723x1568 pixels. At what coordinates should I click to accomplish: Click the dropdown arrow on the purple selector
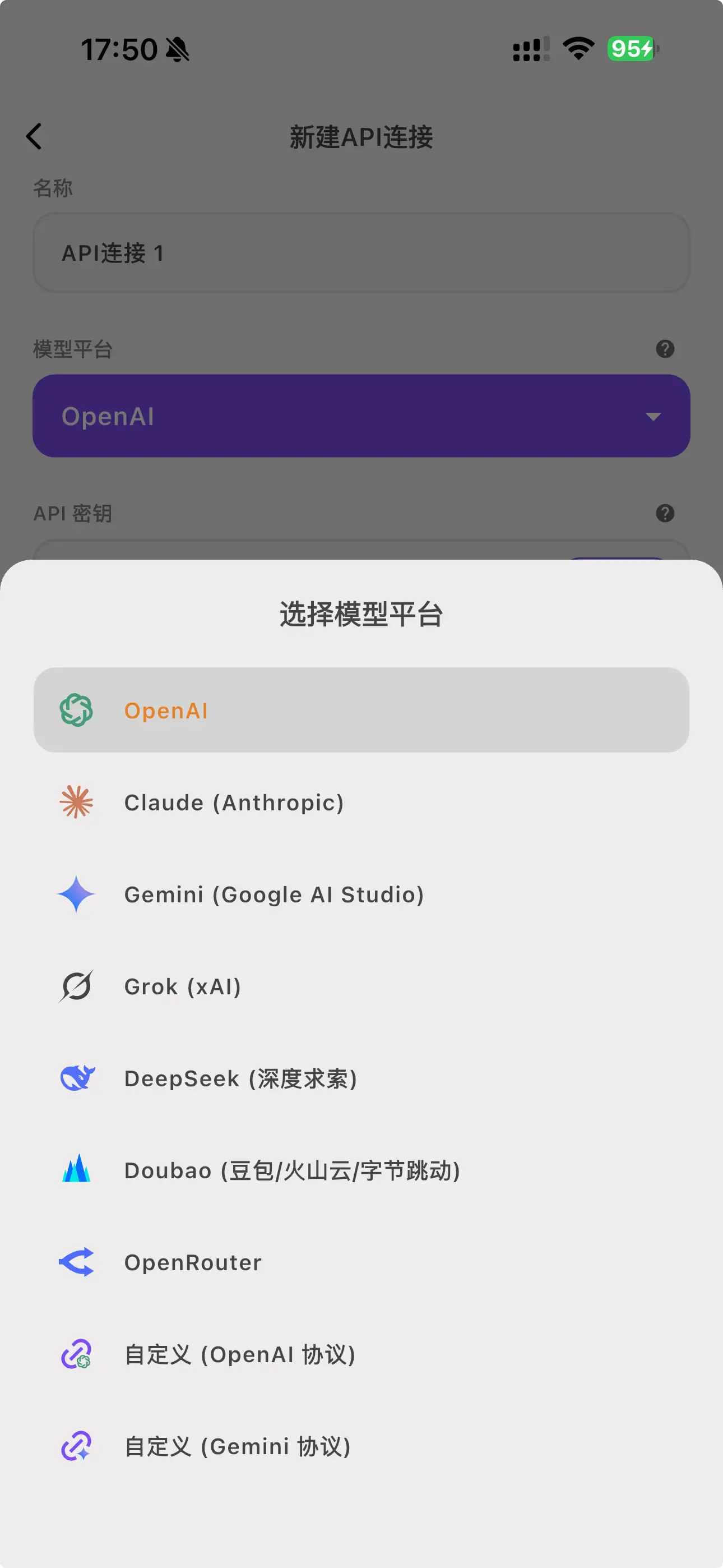pos(654,416)
